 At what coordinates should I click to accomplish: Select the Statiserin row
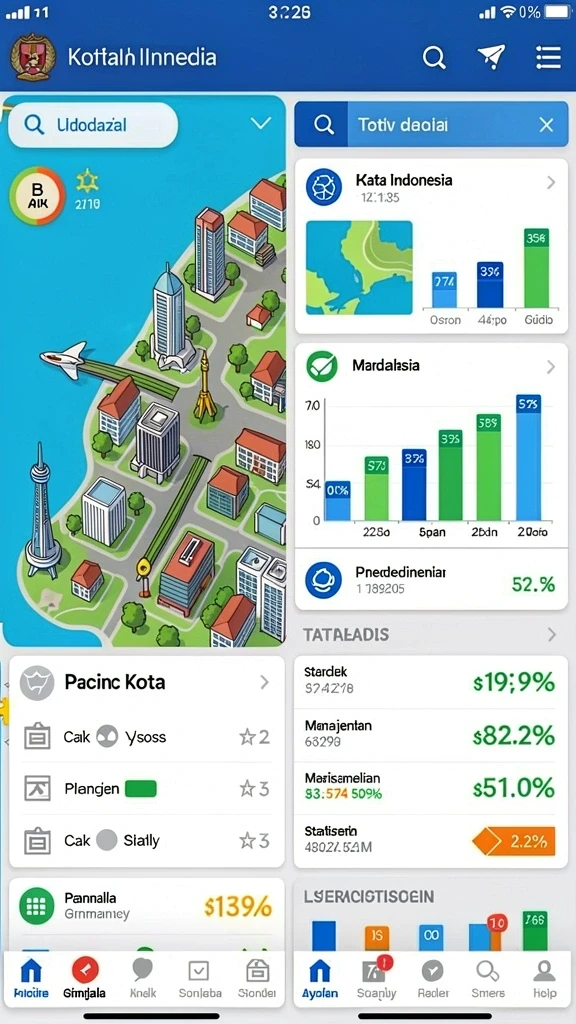[x=431, y=840]
